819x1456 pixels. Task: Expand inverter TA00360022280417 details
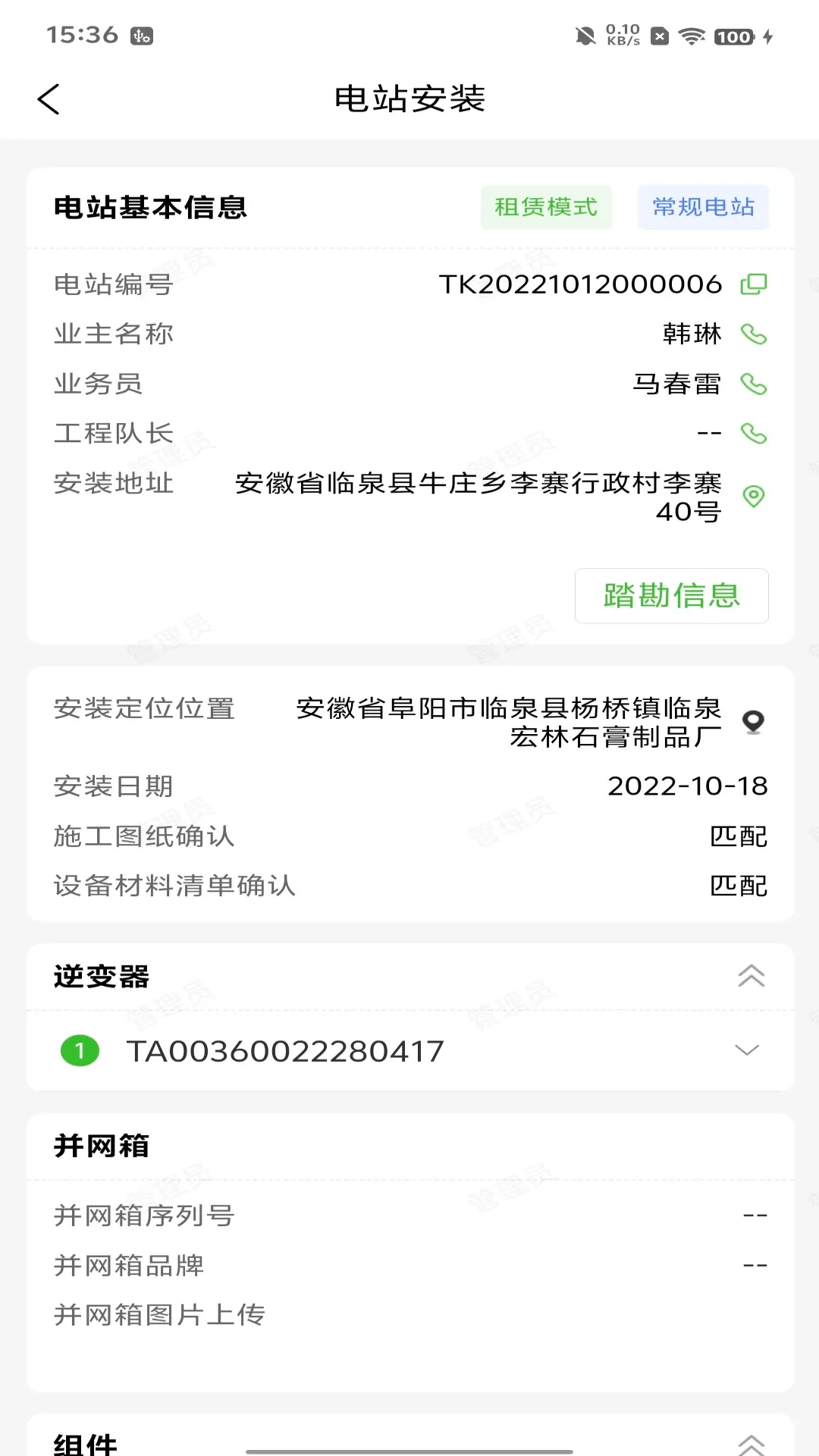pyautogui.click(x=746, y=1051)
